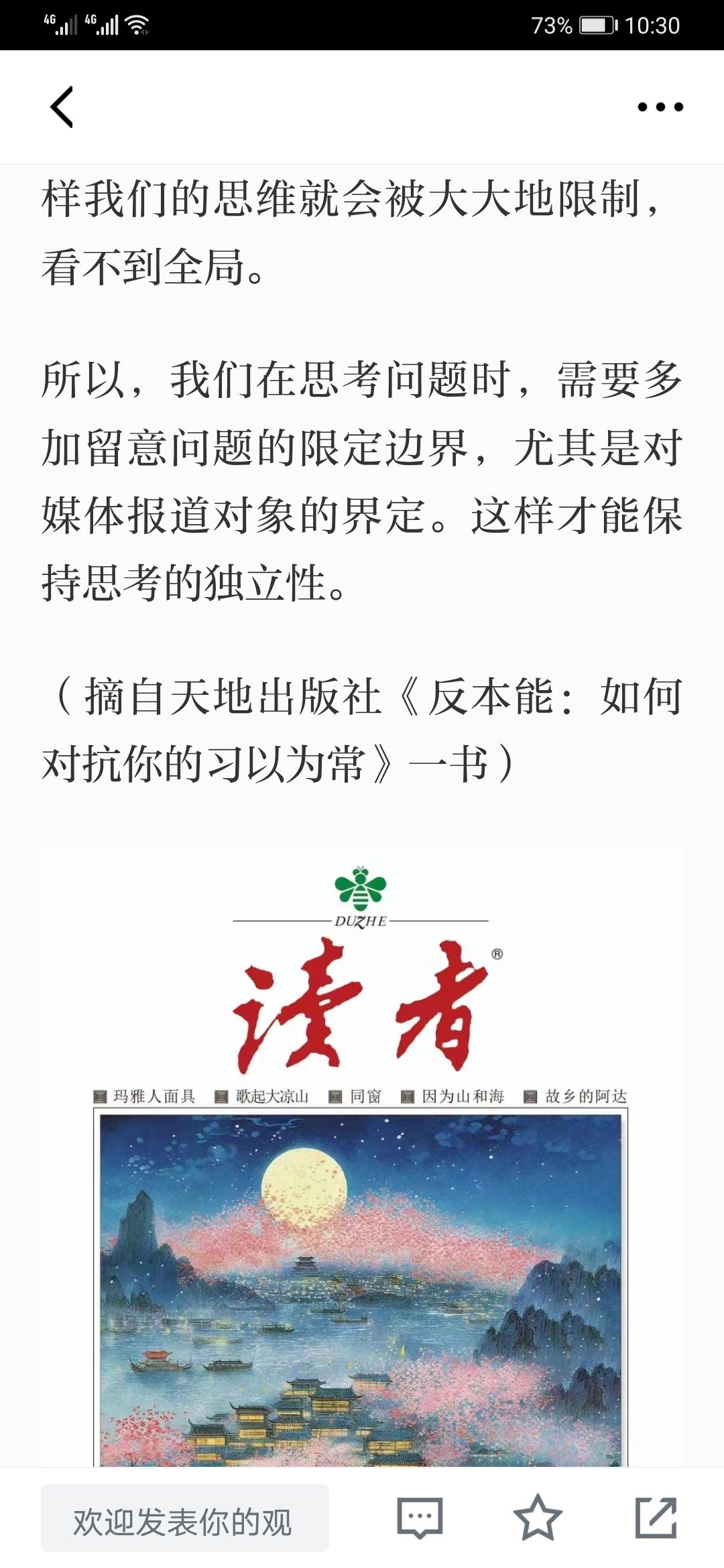Screen dimensions: 724x1568
Task: Share the article via the share icon
Action: click(x=656, y=1517)
